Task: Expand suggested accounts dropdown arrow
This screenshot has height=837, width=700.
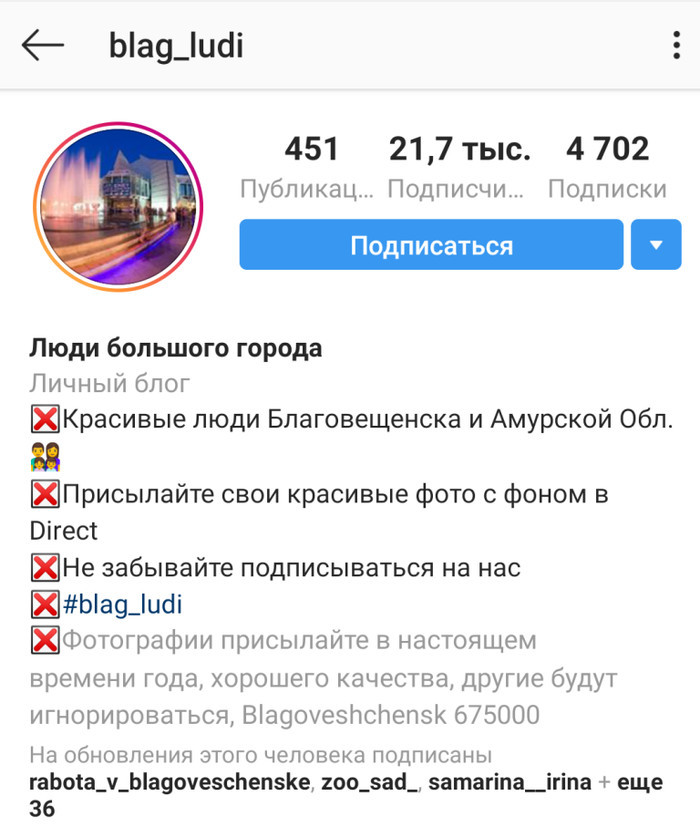Action: point(656,245)
